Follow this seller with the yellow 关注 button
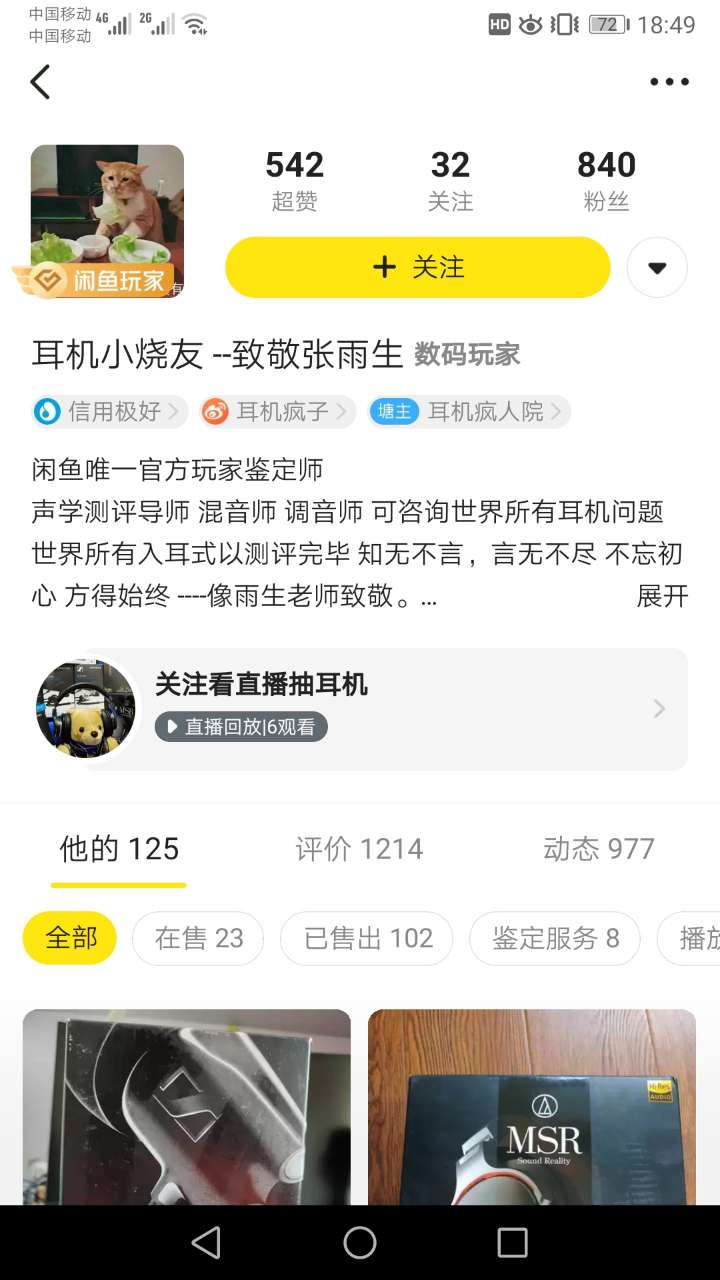720x1280 pixels. point(418,267)
